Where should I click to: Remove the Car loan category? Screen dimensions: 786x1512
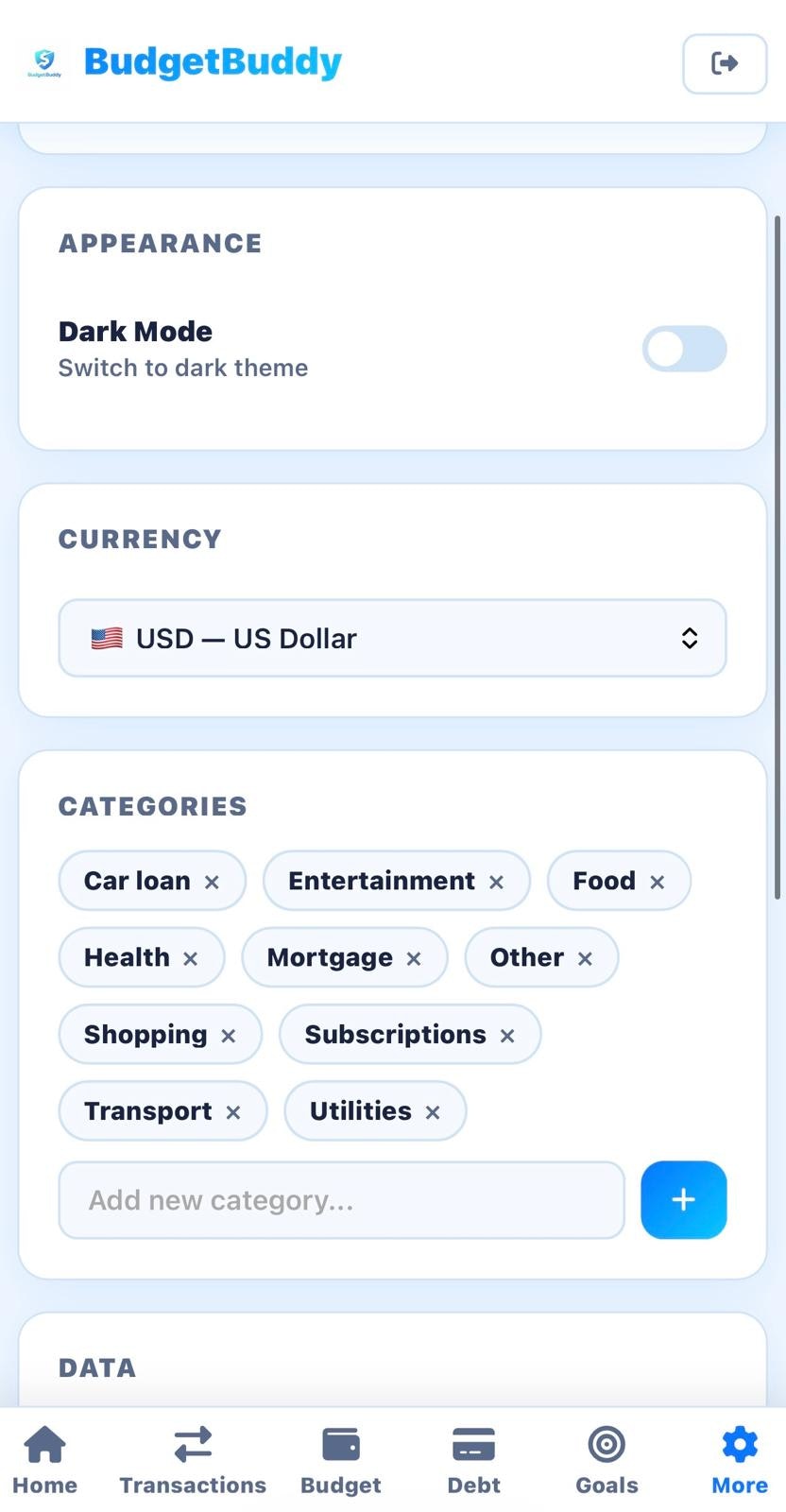coord(212,882)
